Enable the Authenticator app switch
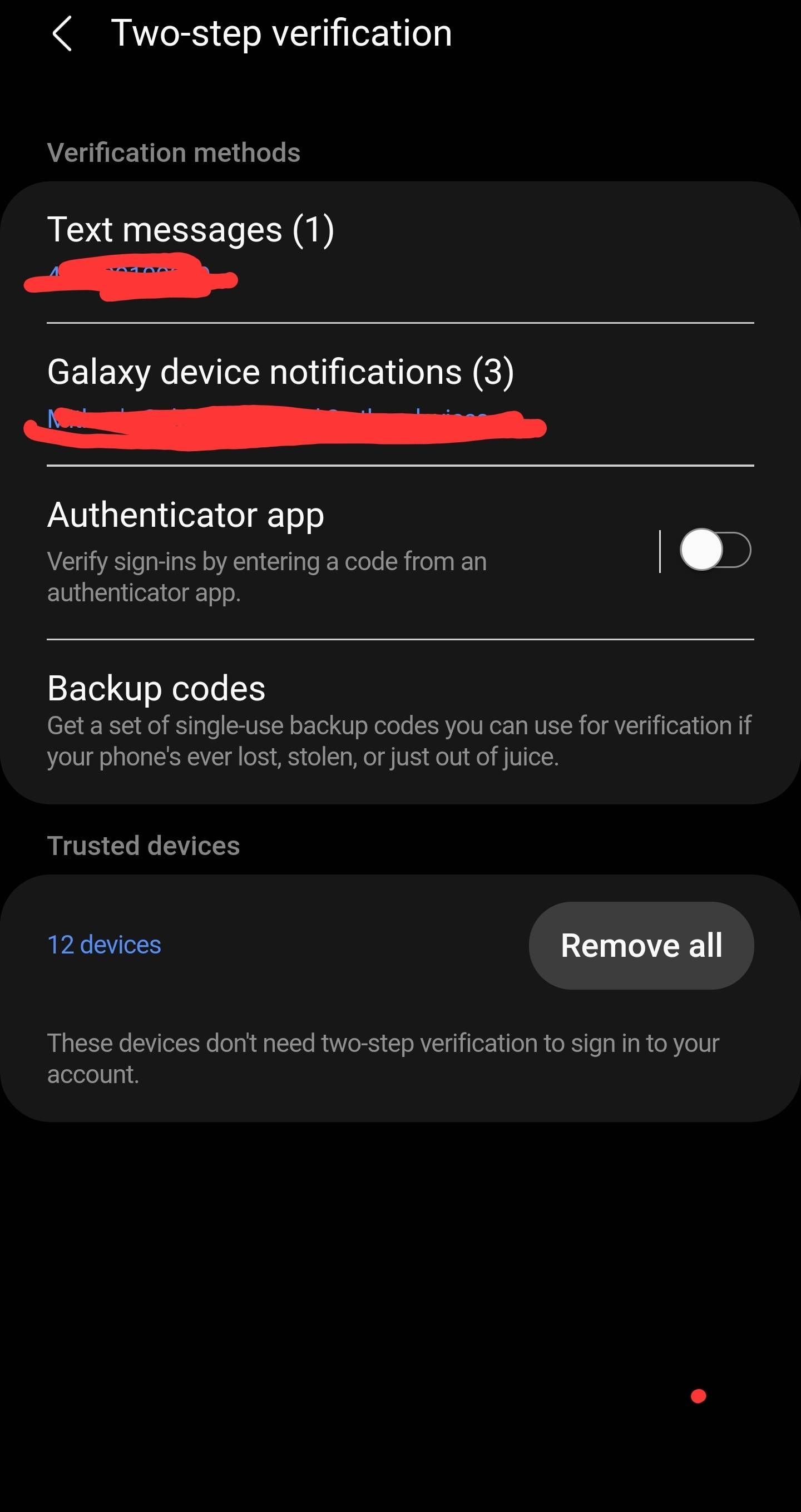This screenshot has height=1512, width=801. coord(714,550)
